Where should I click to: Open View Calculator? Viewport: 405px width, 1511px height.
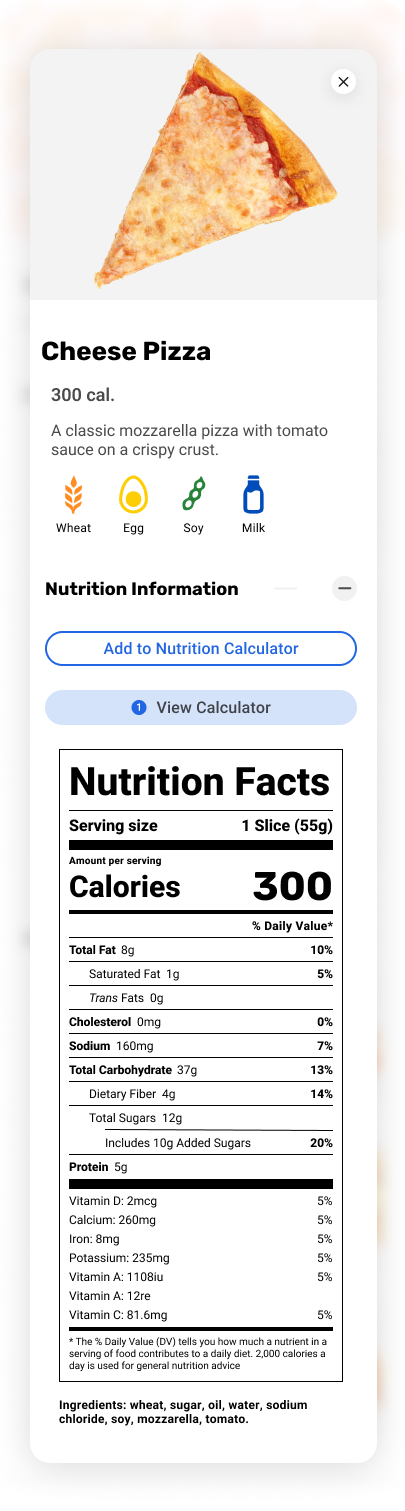pyautogui.click(x=201, y=707)
